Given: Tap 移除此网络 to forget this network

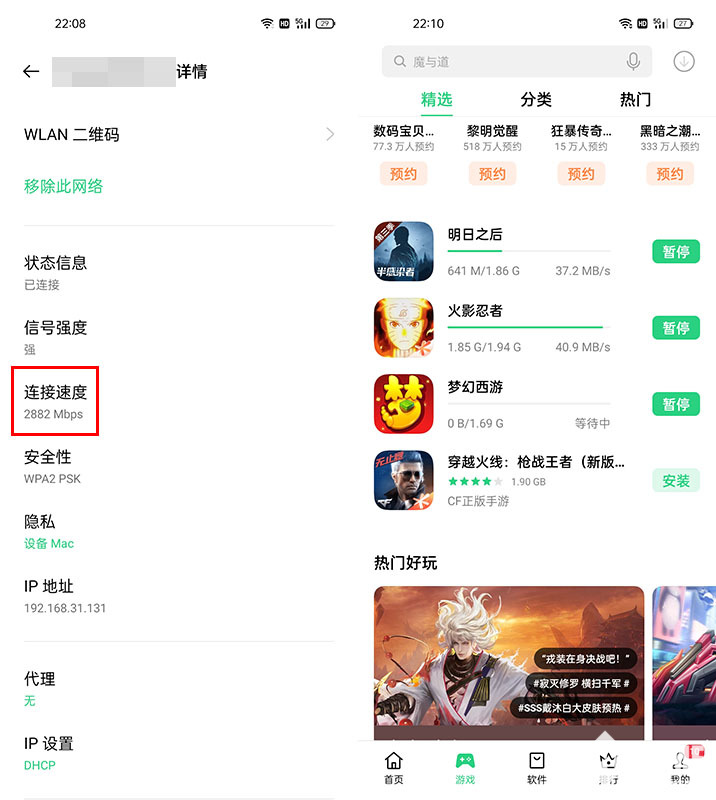Looking at the screenshot, I should tap(64, 186).
